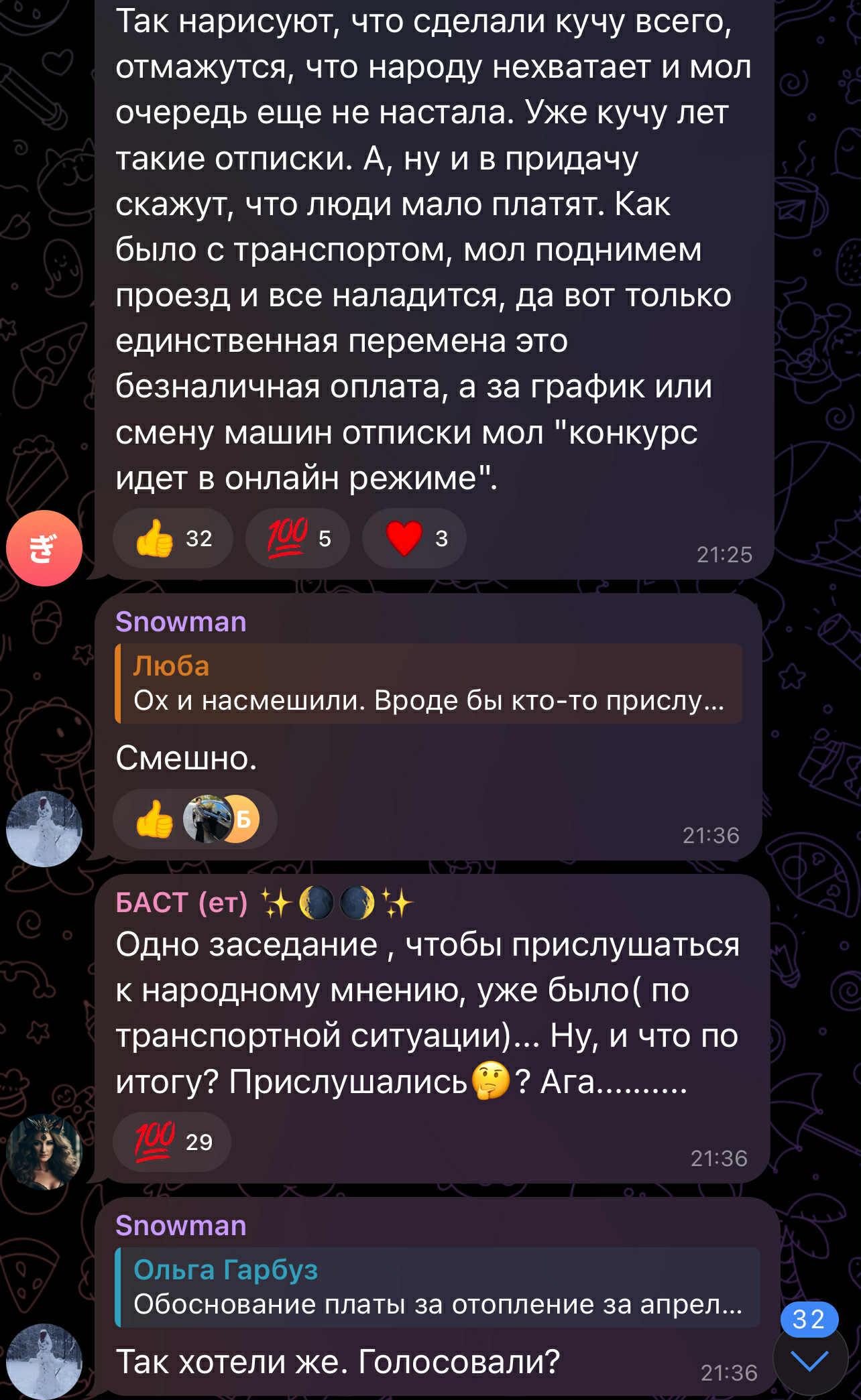Open Snowman's avatar beside "Смешно."
The image size is (861, 1400).
click(x=44, y=829)
